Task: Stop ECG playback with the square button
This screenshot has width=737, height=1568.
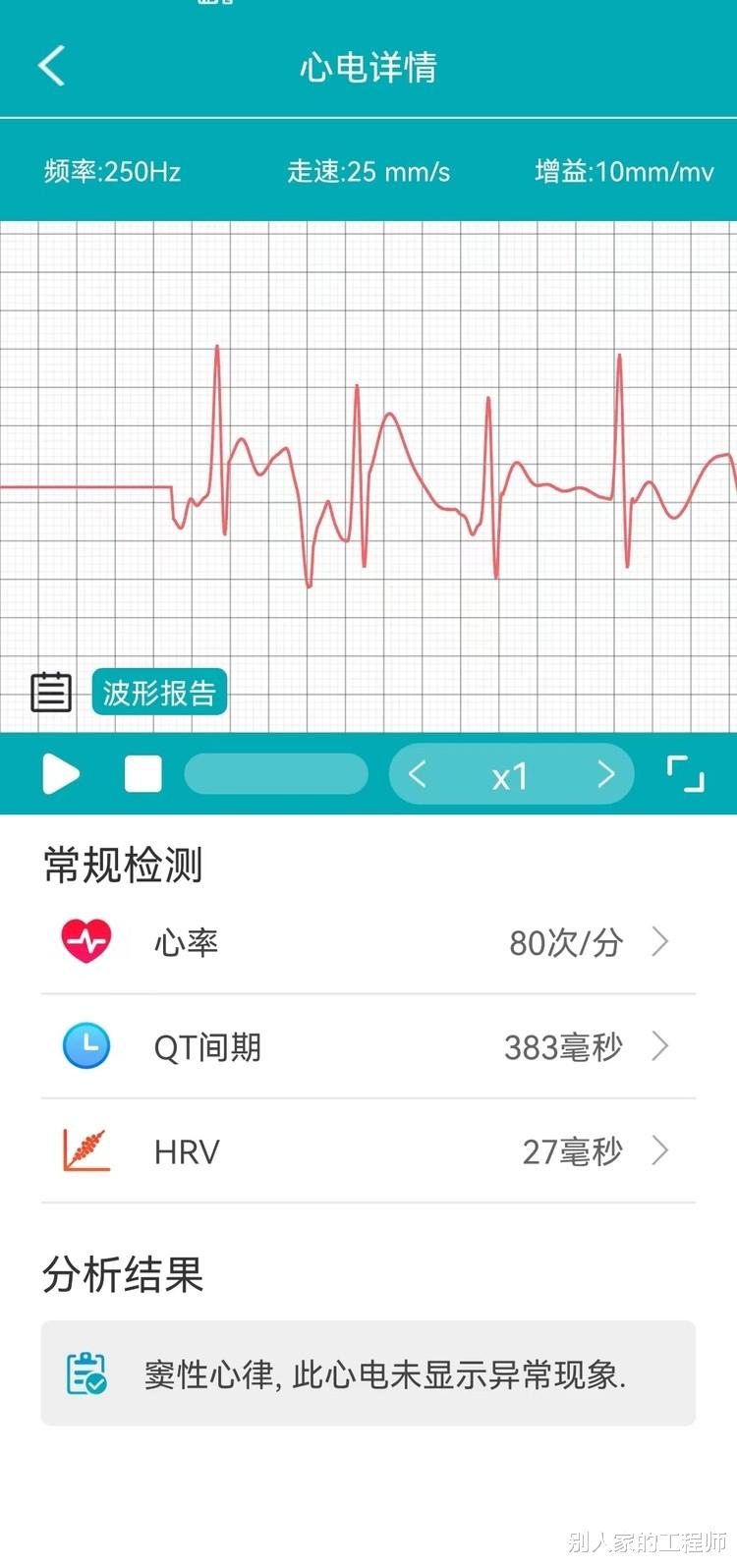Action: 142,774
